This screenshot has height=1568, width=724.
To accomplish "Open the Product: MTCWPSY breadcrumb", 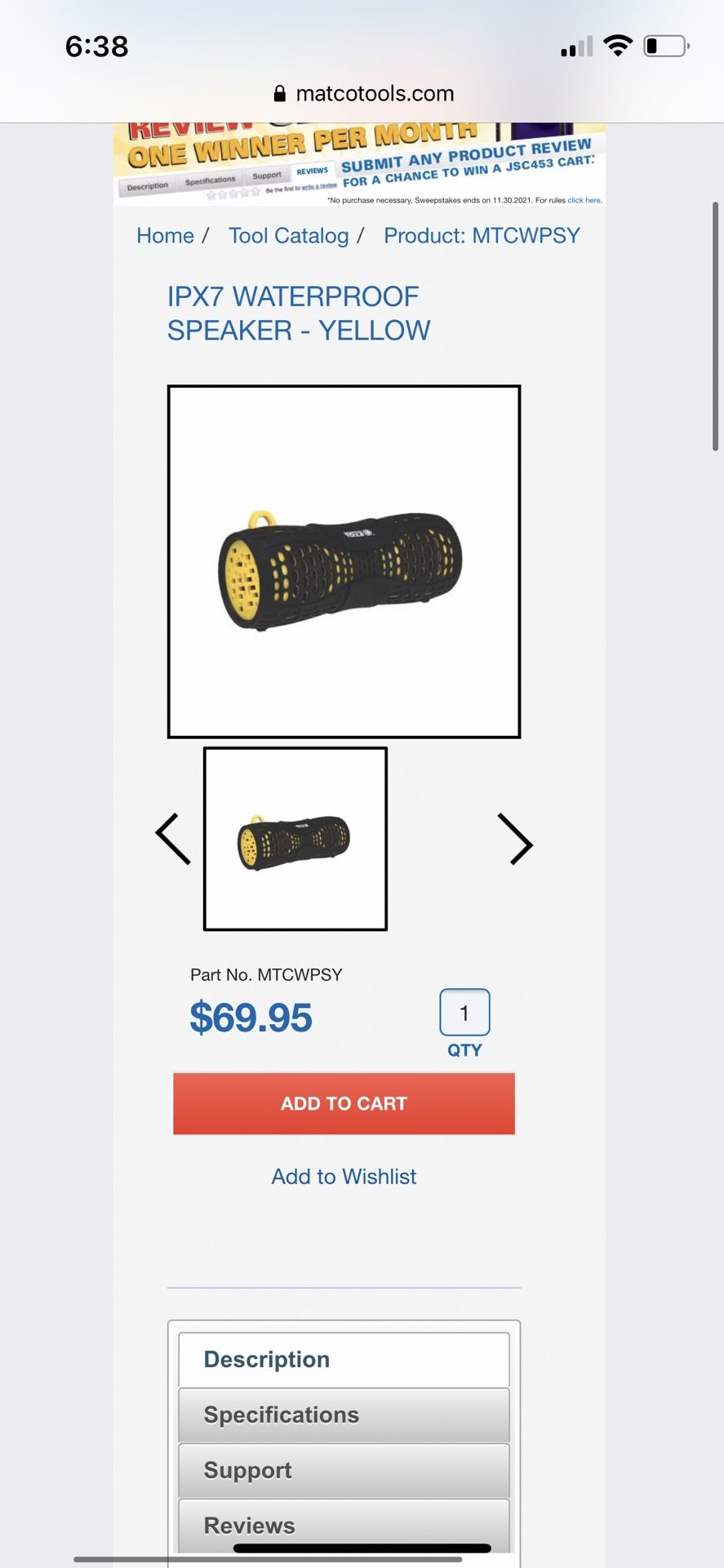I will (x=482, y=236).
